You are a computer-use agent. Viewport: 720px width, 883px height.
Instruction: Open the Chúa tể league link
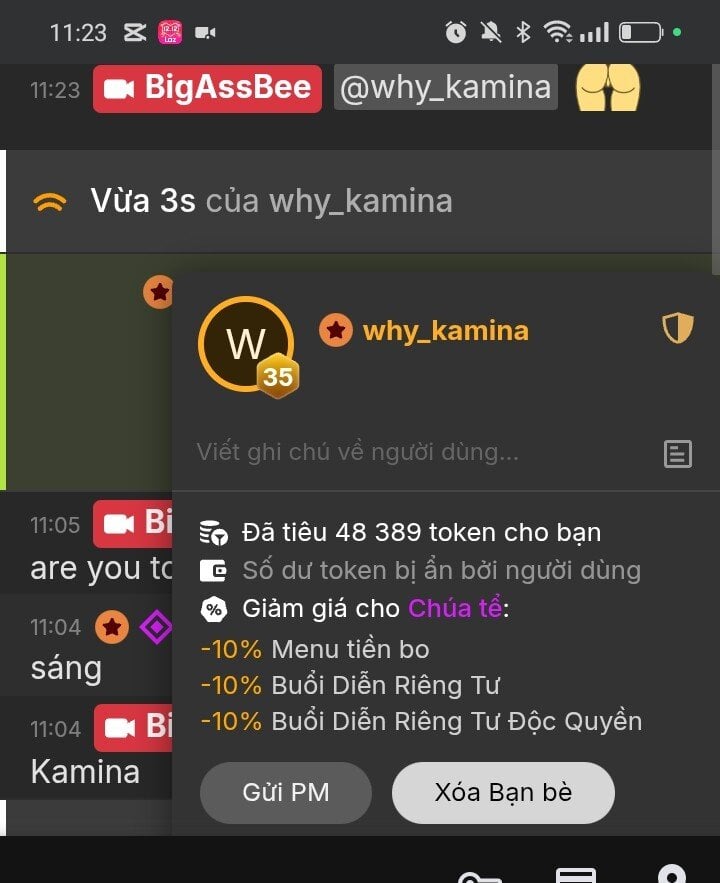(454, 608)
